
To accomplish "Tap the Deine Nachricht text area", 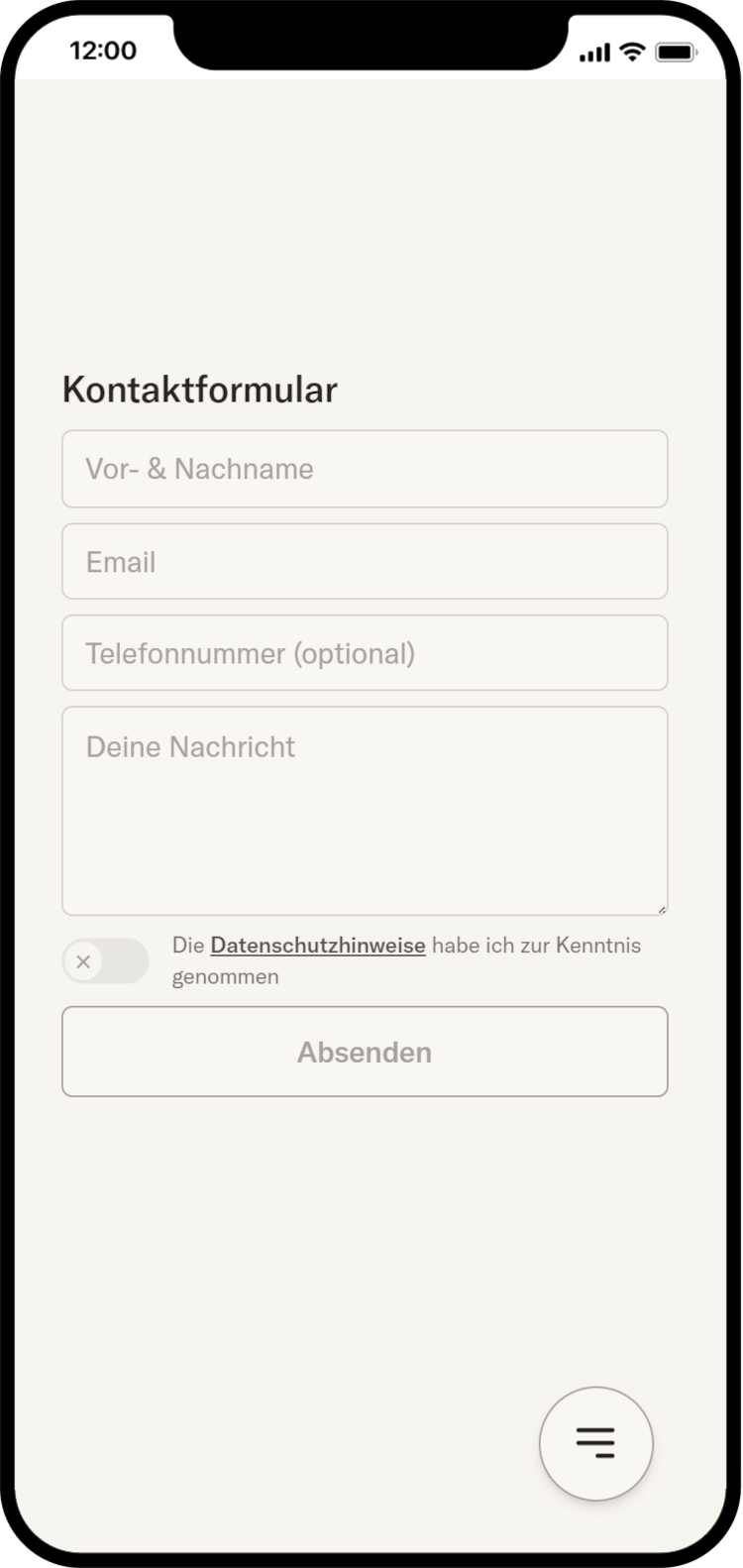I will pos(365,811).
